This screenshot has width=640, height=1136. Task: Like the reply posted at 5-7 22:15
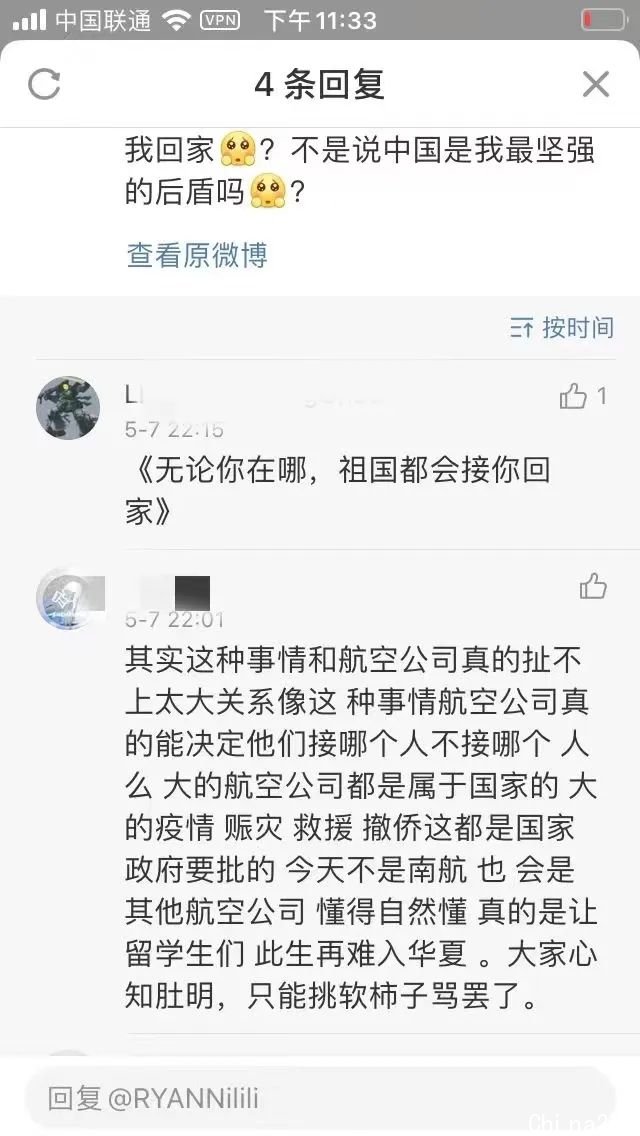[x=574, y=397]
